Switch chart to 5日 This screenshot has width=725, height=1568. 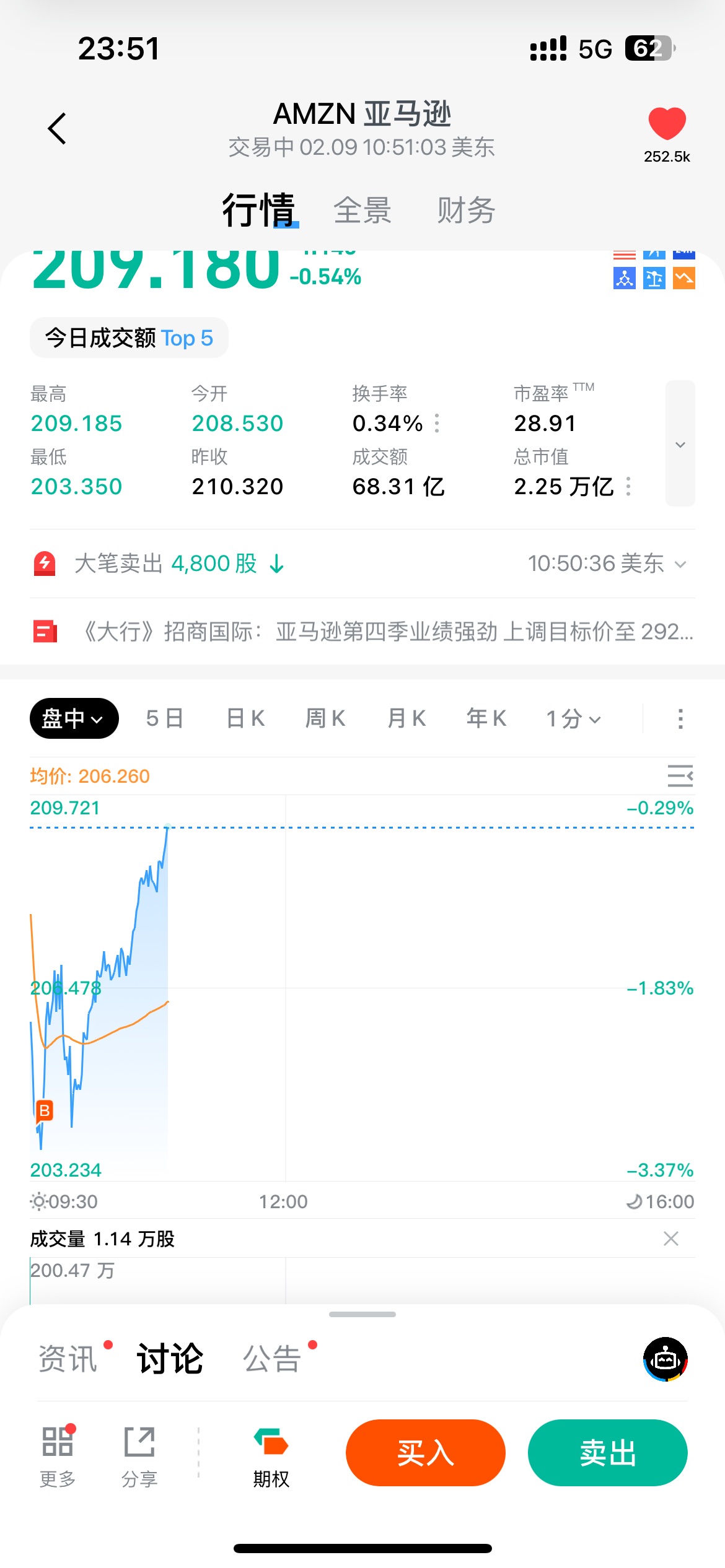pos(165,718)
